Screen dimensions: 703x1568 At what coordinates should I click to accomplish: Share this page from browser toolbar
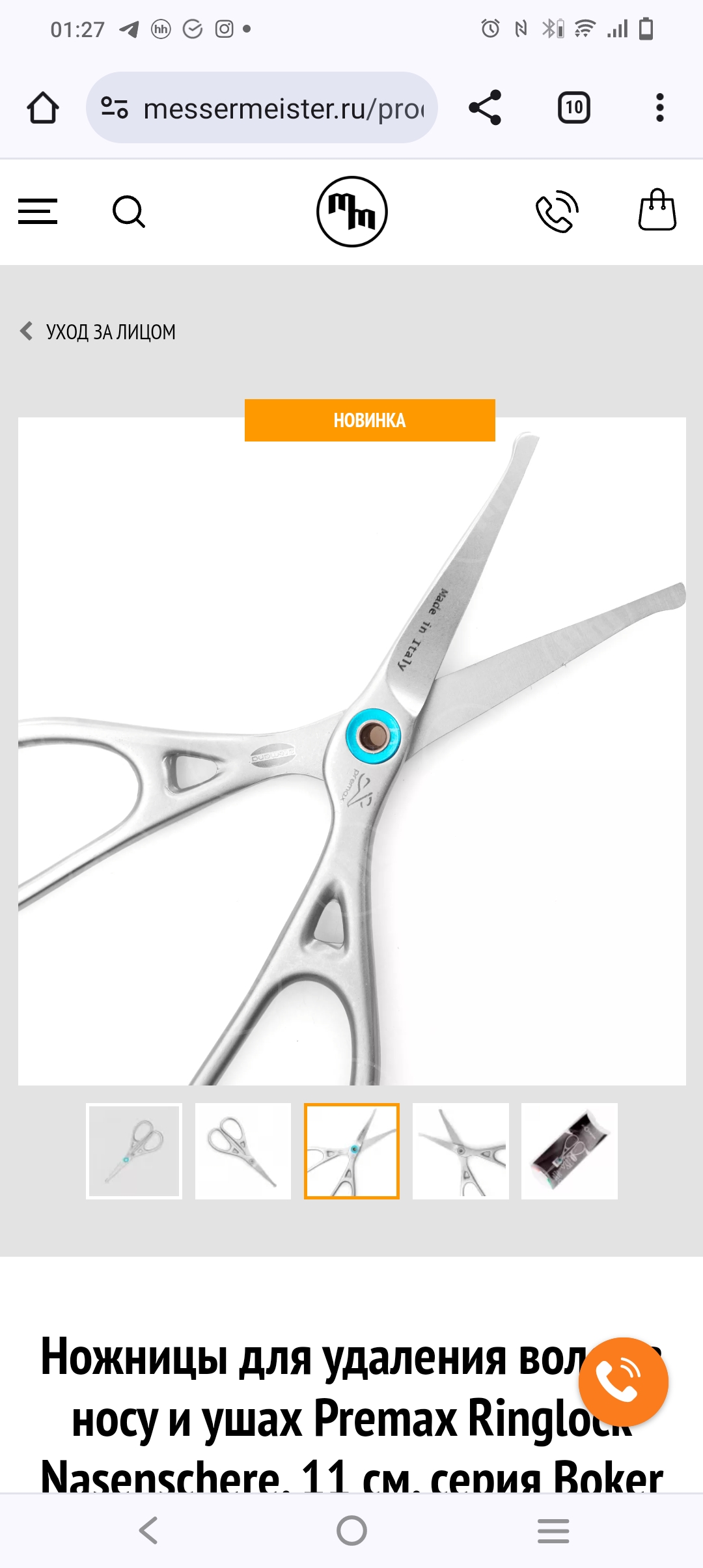485,107
